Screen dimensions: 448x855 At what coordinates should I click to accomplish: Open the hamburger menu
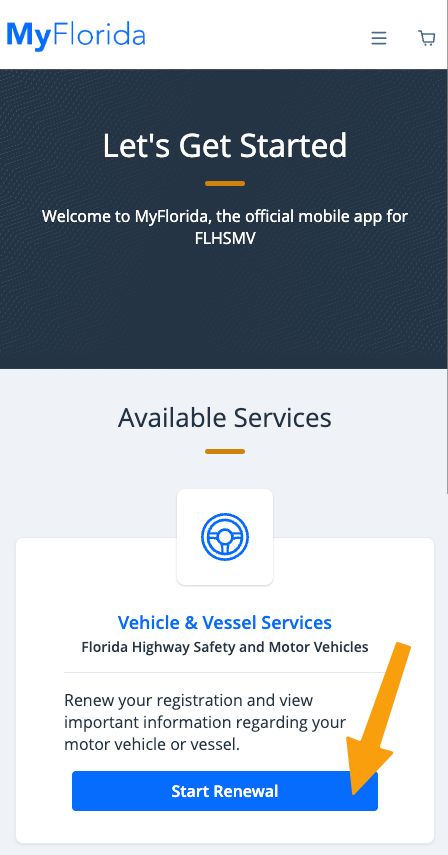coord(379,38)
